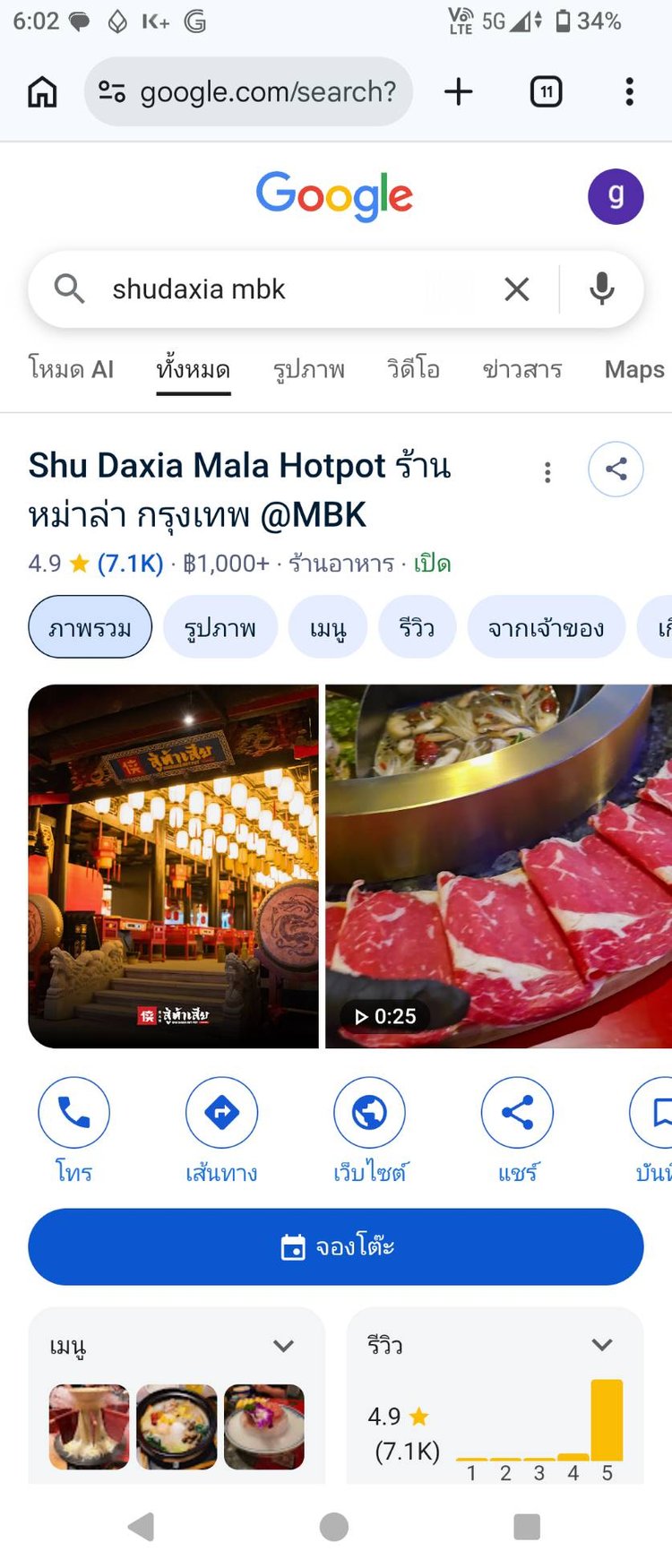The image size is (672, 1568).
Task: Get directions with เส้นทาง
Action: [221, 1112]
